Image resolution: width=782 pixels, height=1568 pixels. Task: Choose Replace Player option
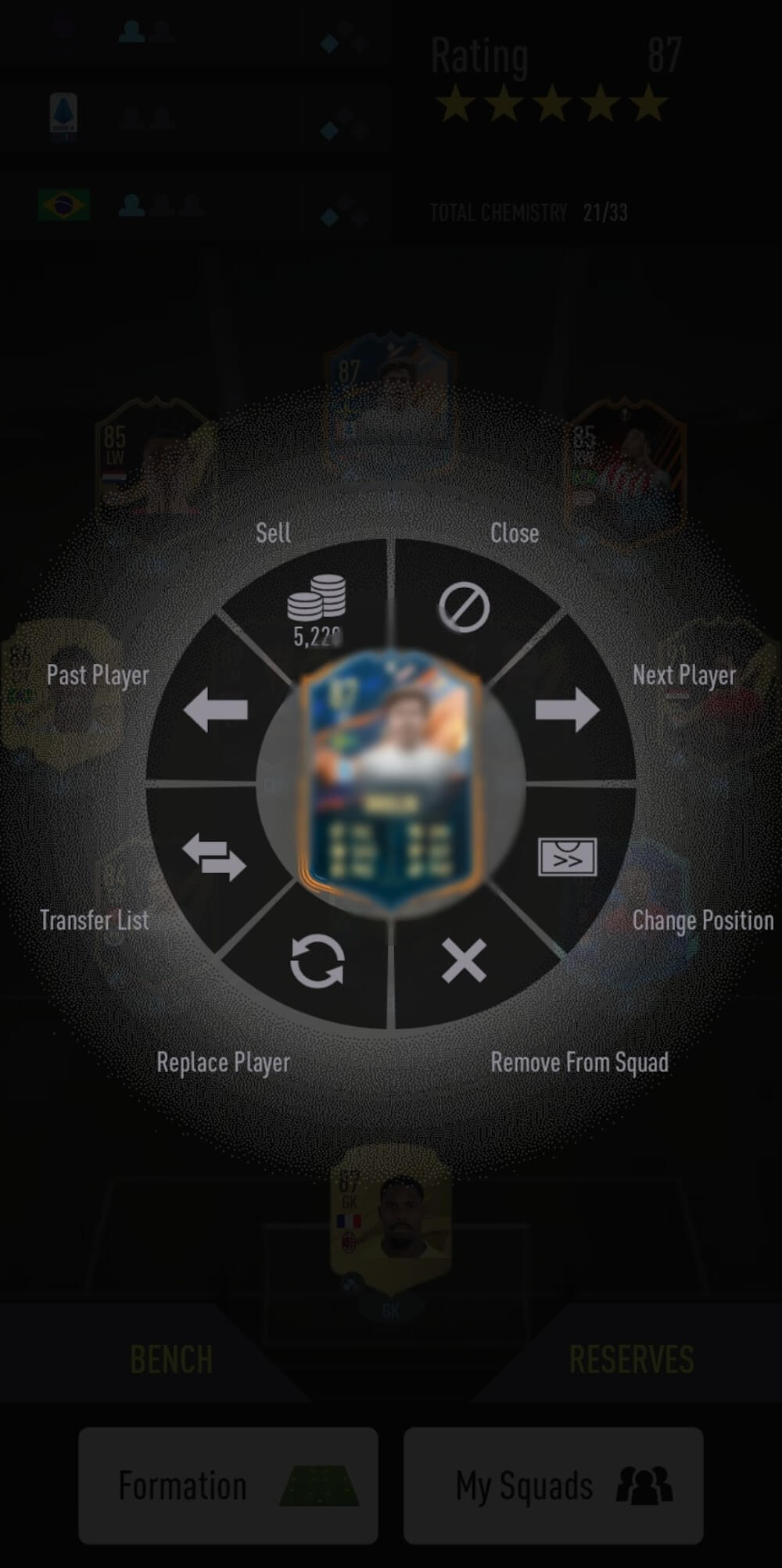click(x=317, y=960)
